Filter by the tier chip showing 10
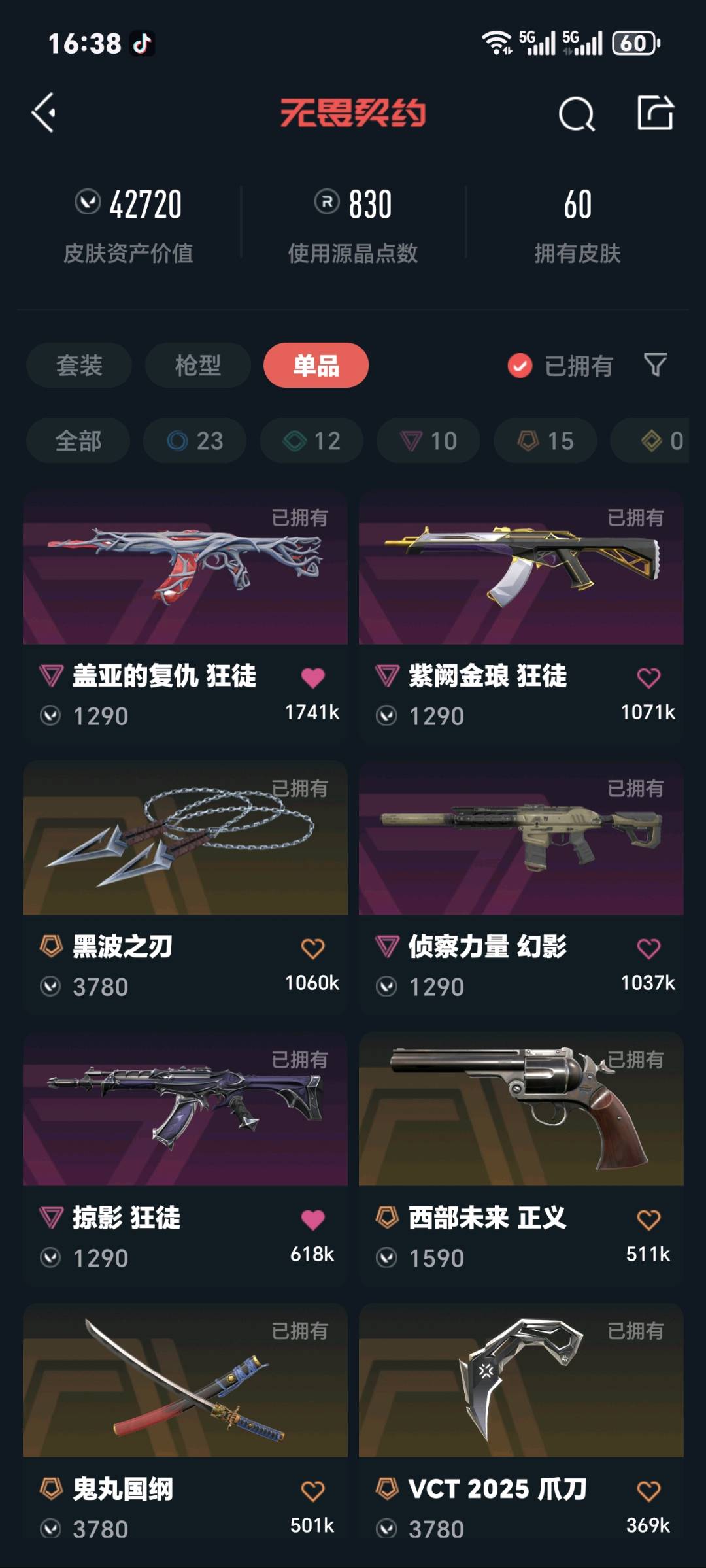Viewport: 706px width, 1568px height. (x=428, y=441)
